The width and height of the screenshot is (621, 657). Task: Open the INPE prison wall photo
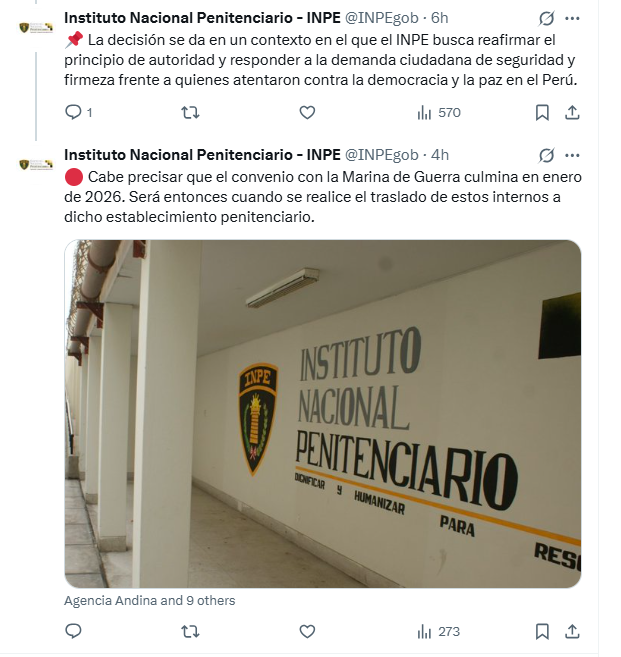322,413
